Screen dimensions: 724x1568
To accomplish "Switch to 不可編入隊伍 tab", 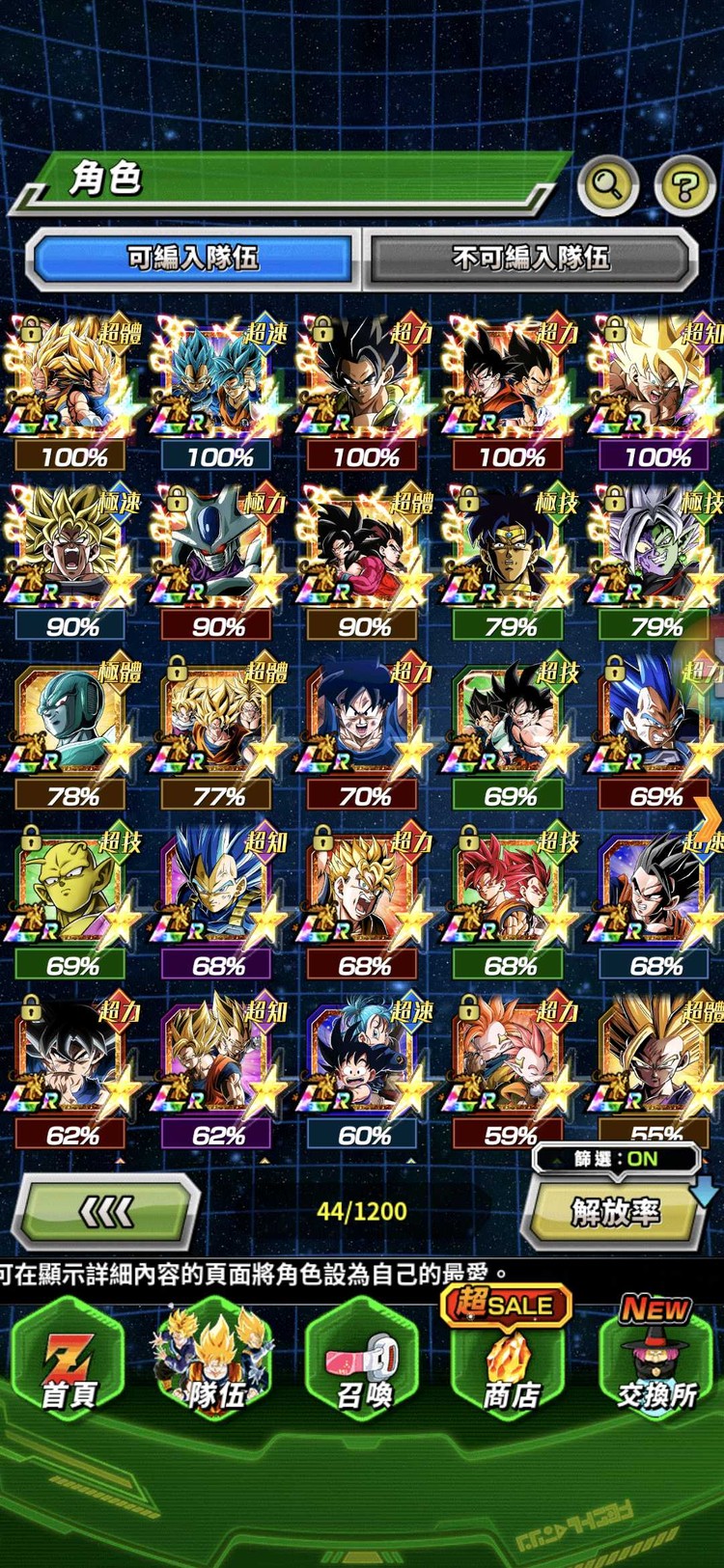I will (x=530, y=259).
